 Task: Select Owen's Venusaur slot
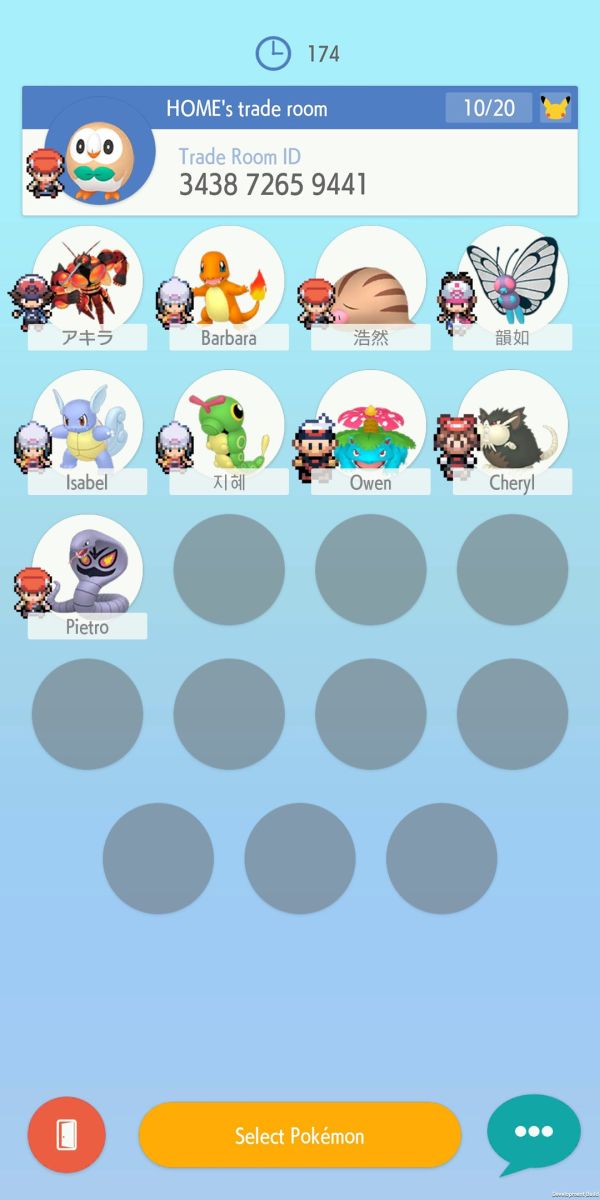click(x=371, y=426)
